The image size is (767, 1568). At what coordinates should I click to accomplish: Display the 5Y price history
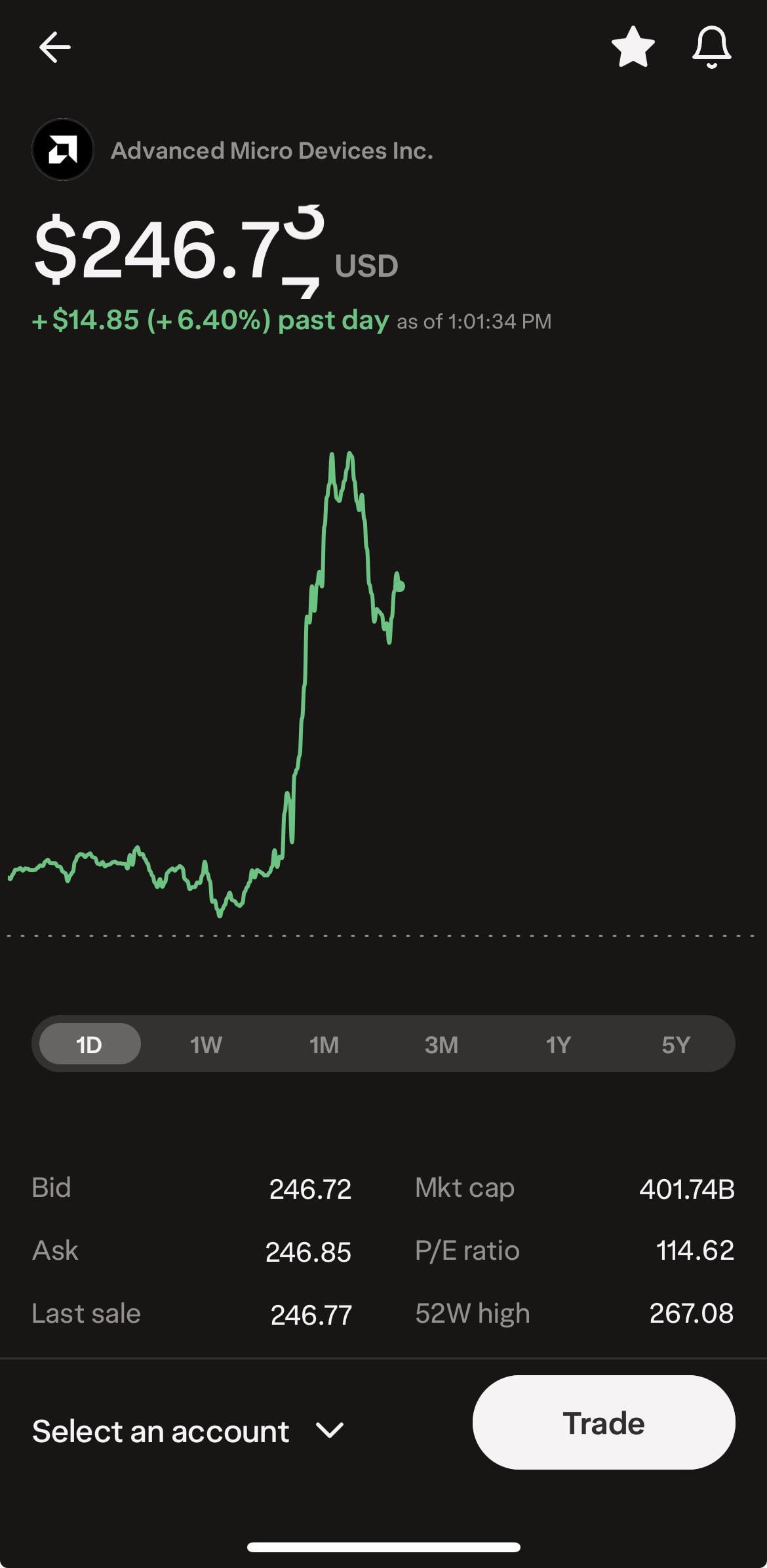tap(676, 1044)
